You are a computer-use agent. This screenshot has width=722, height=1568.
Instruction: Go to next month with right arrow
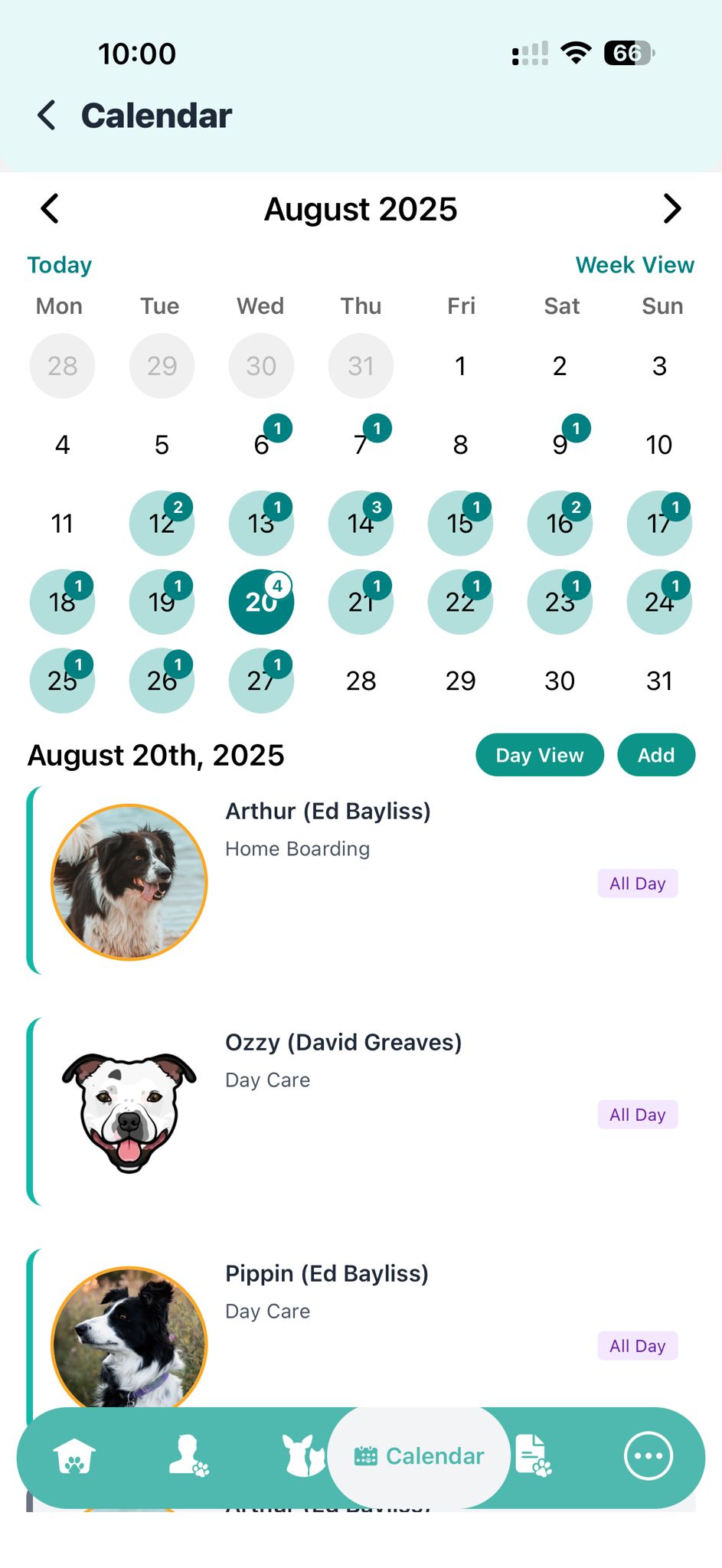[x=671, y=208]
